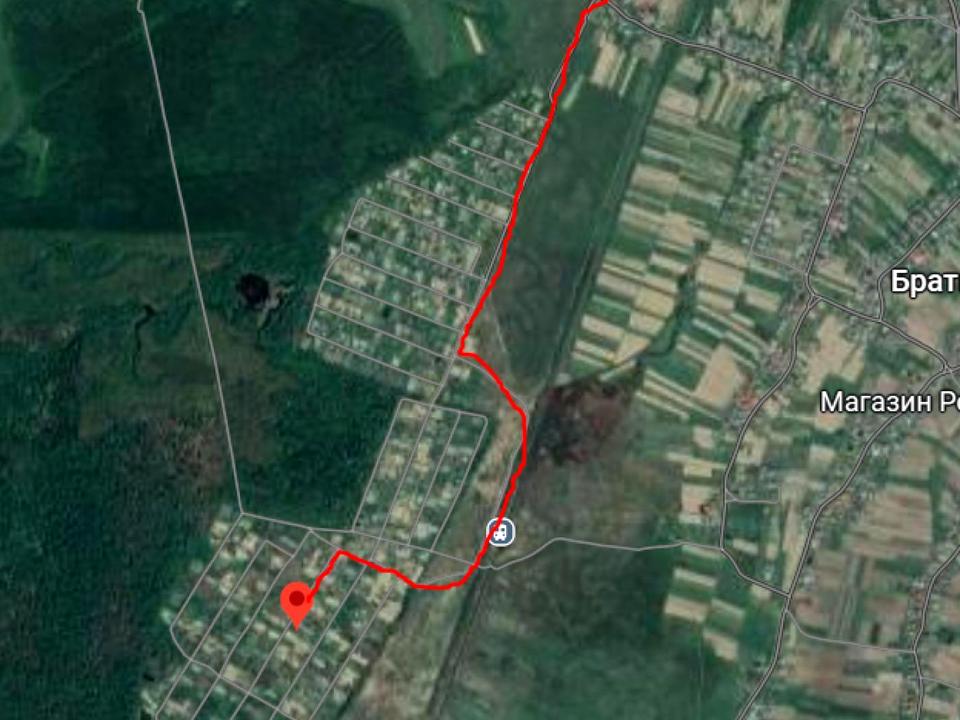Open the railway station marker
Viewport: 960px width, 720px height.
point(501,532)
